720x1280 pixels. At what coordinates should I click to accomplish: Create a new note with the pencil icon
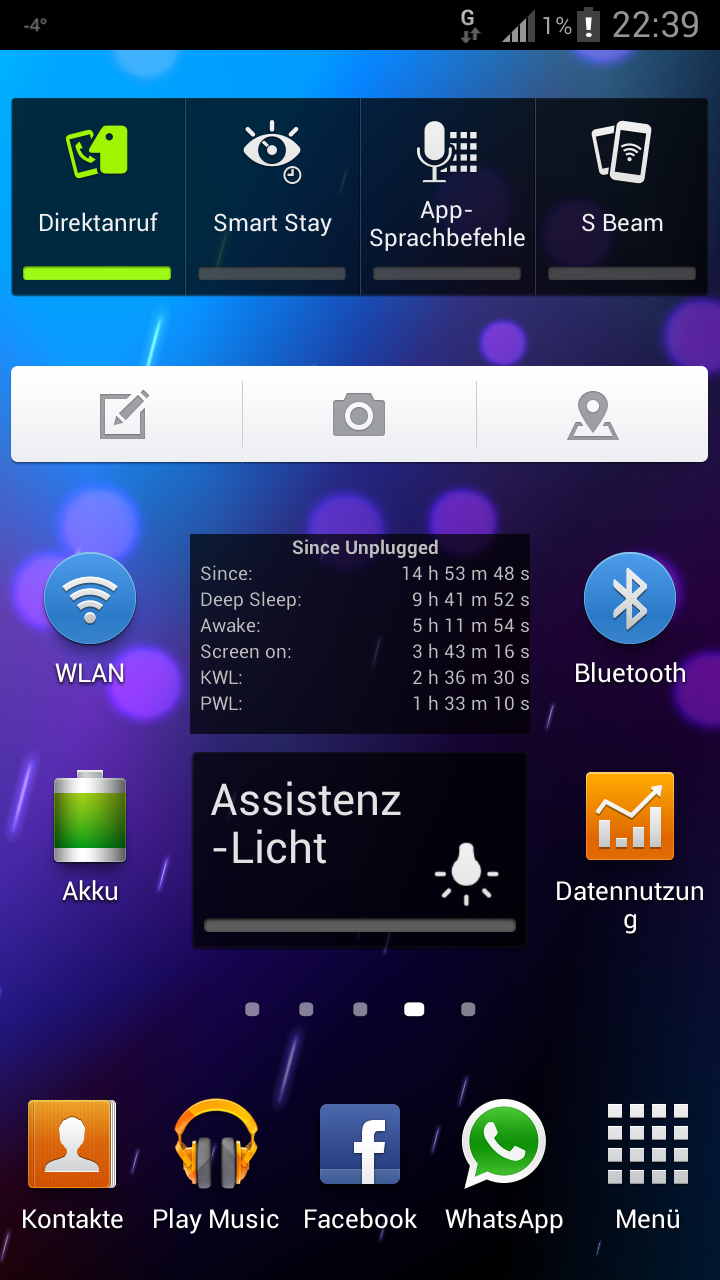point(126,414)
